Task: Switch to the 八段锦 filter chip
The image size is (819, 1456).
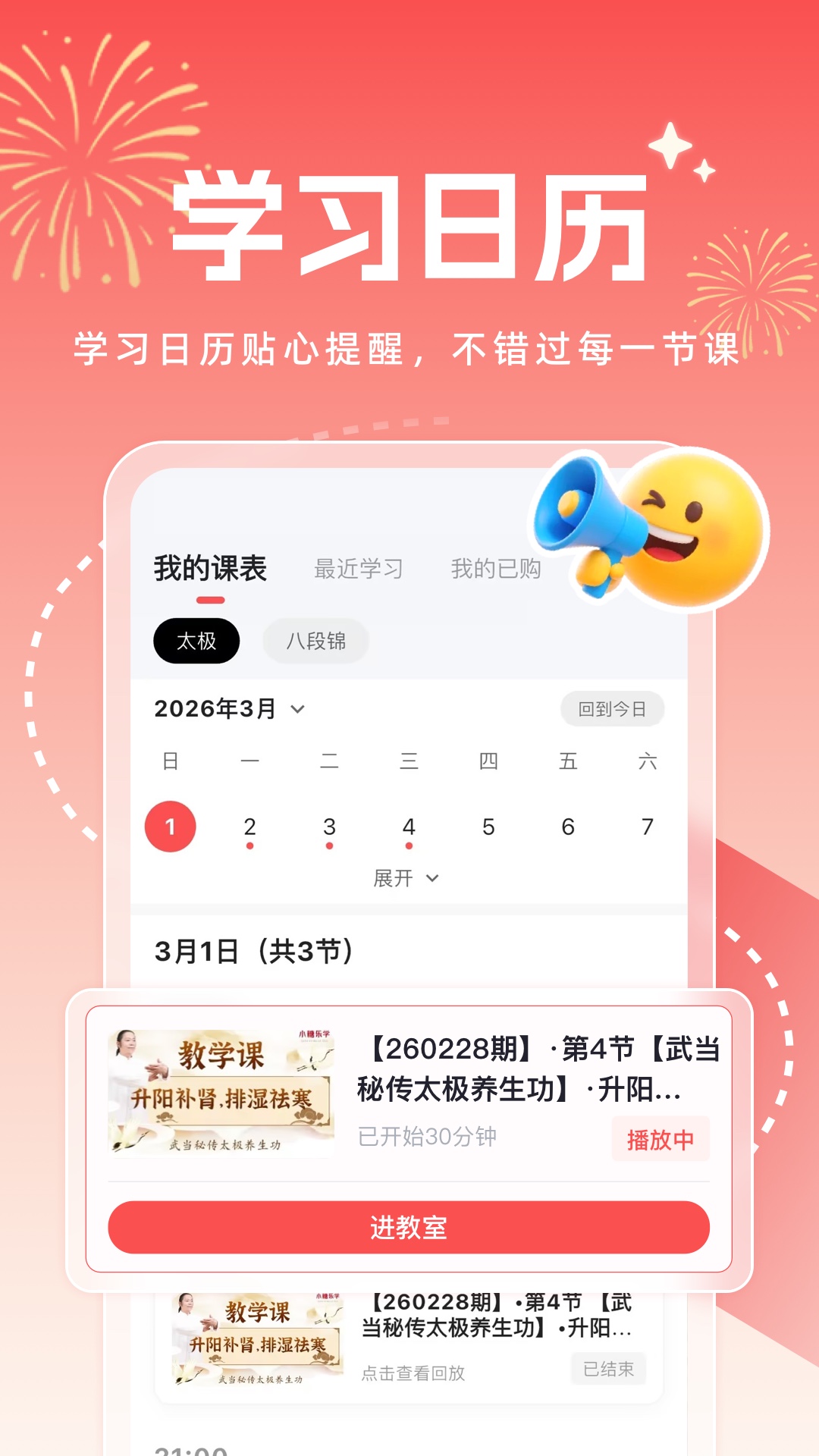Action: (315, 641)
